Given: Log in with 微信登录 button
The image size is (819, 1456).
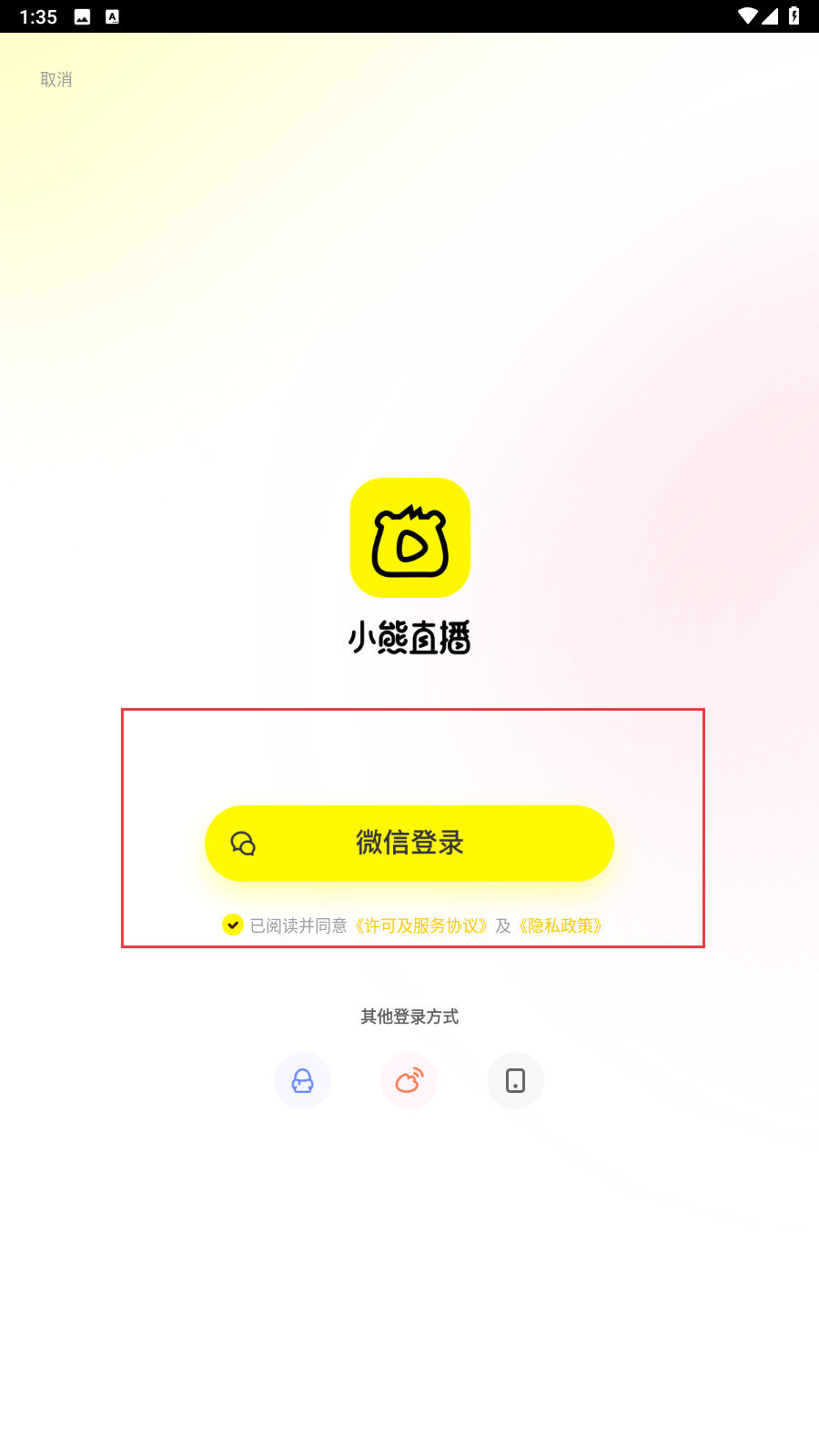Looking at the screenshot, I should (409, 843).
